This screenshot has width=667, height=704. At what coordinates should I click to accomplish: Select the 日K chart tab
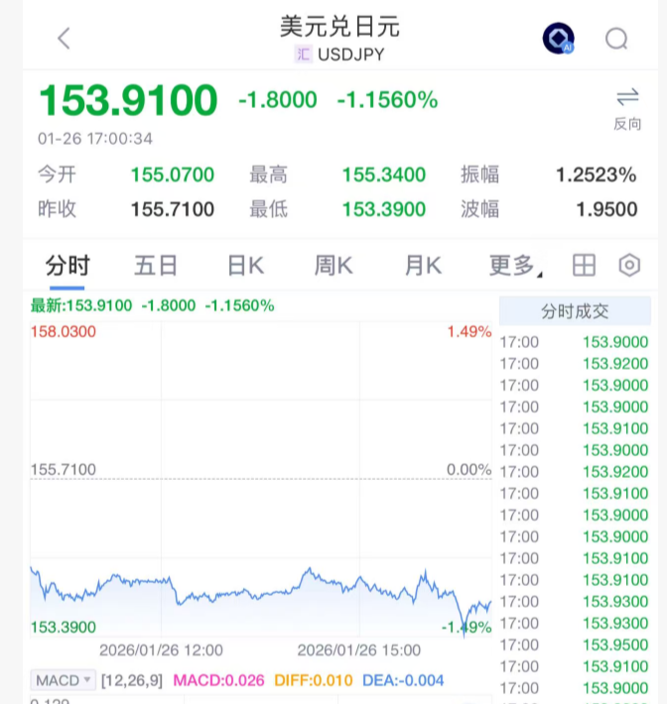pyautogui.click(x=245, y=265)
